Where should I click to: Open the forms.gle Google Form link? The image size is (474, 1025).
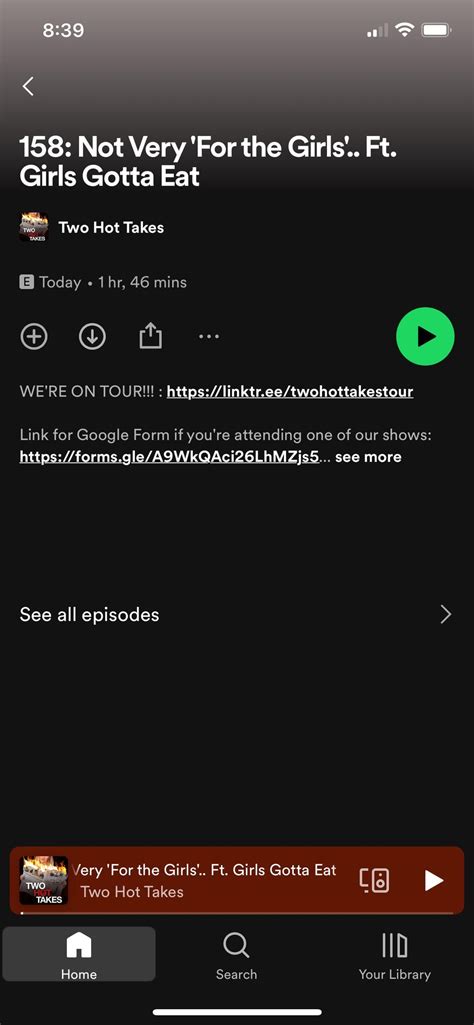pos(170,456)
